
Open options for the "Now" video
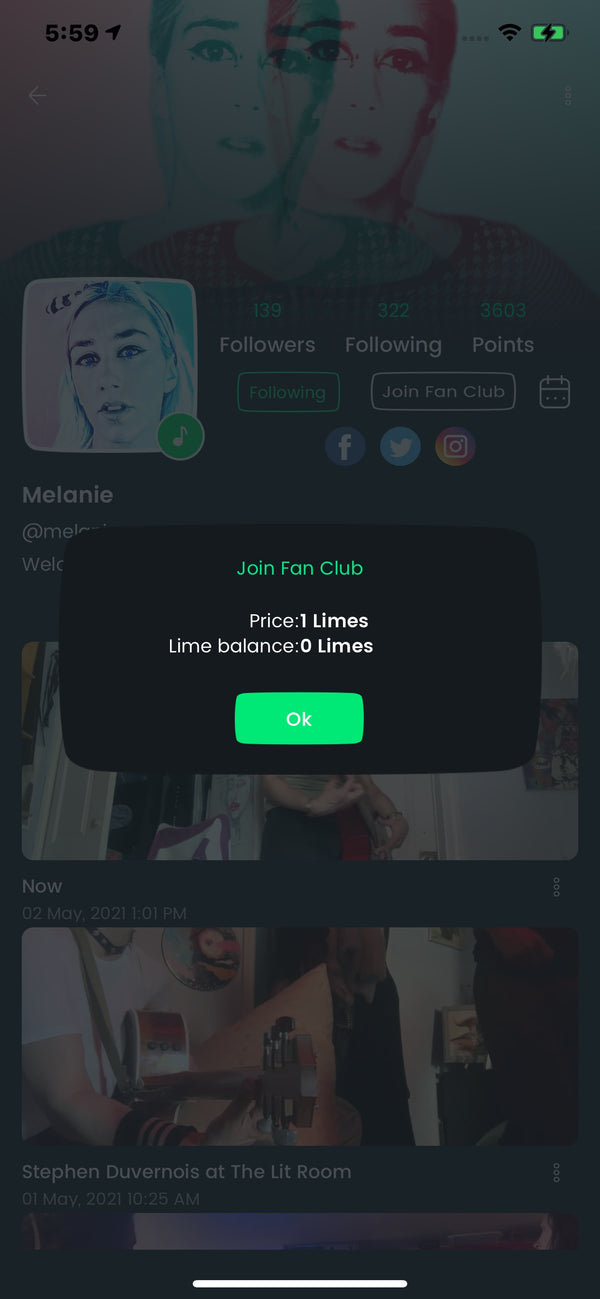pos(556,887)
